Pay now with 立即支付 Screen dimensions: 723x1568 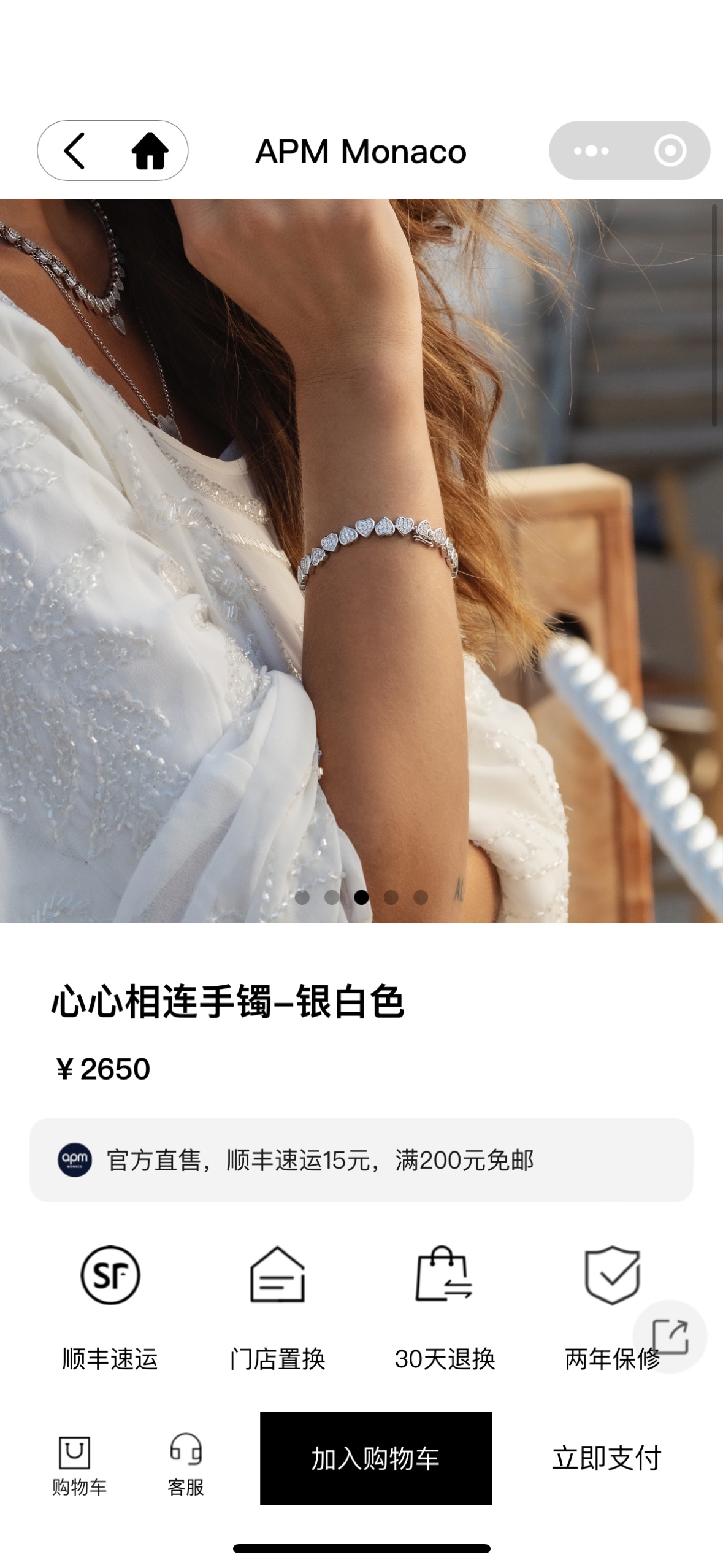tap(606, 1458)
